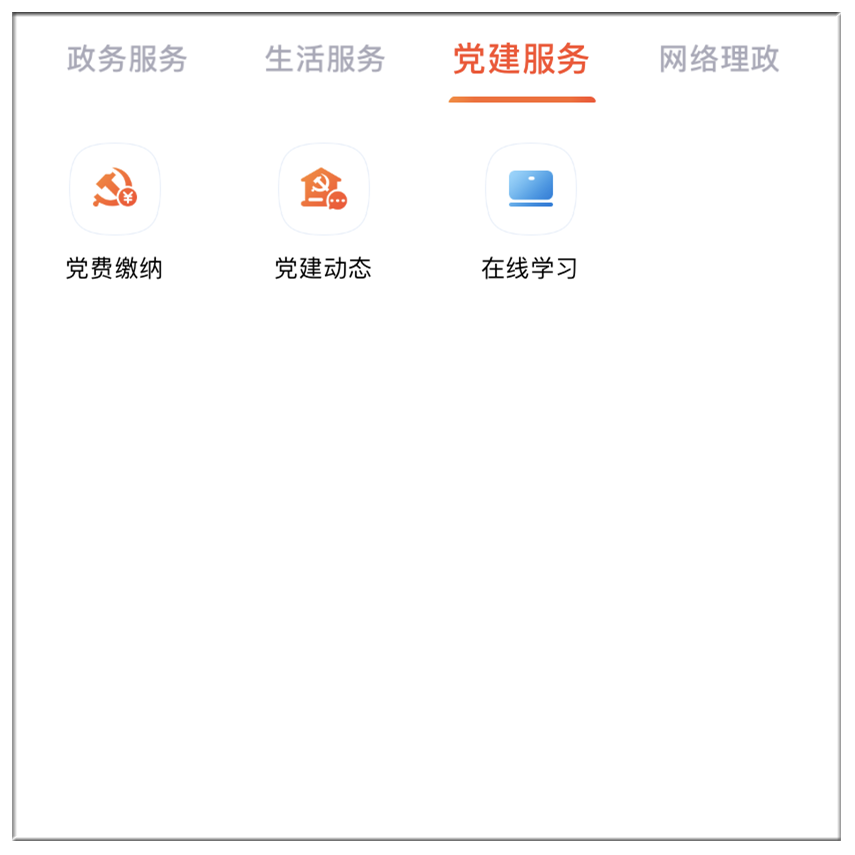Select the 党建服务 tab
The height and width of the screenshot is (855, 855).
(x=521, y=60)
